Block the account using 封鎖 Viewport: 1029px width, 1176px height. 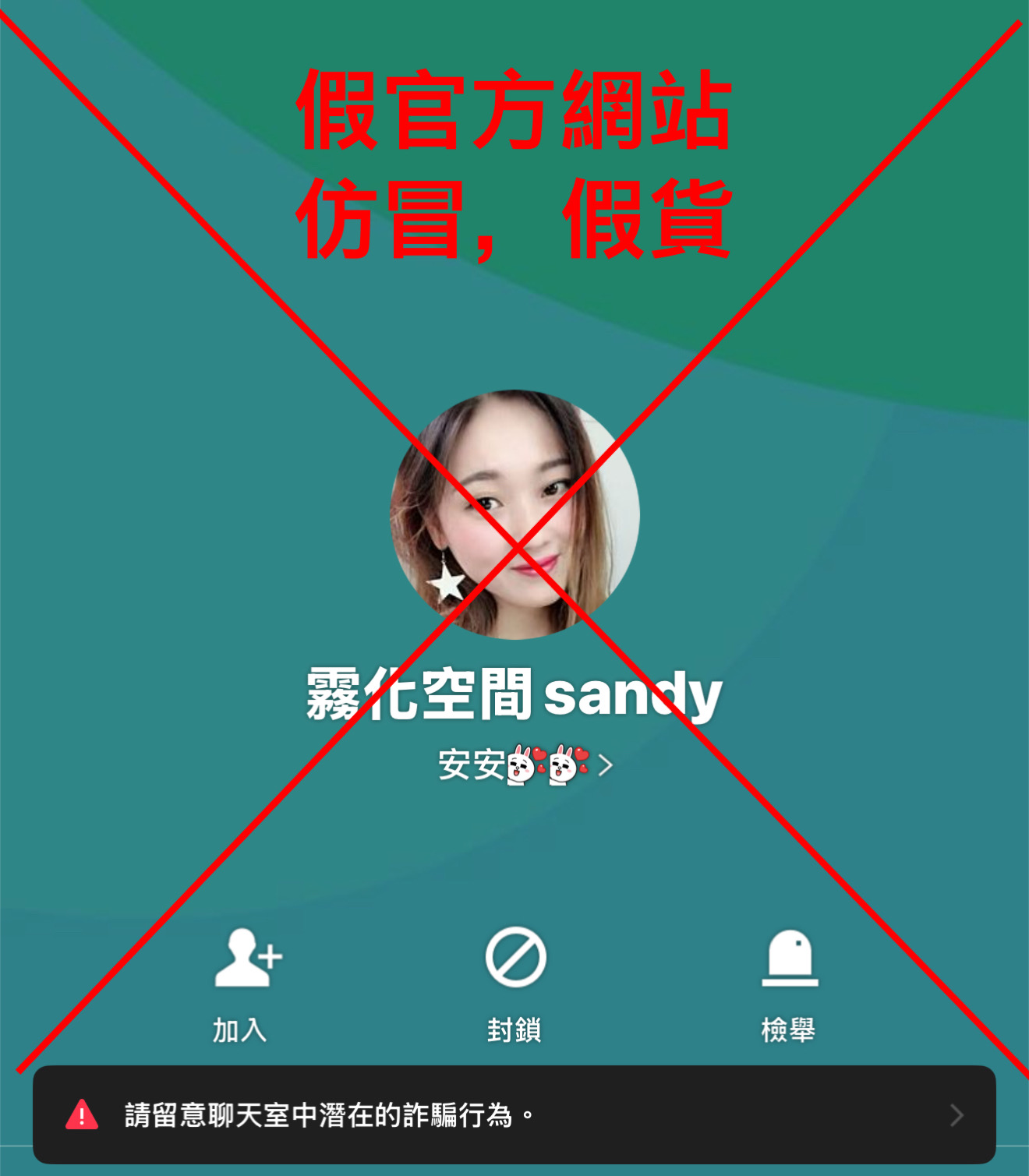(x=514, y=990)
